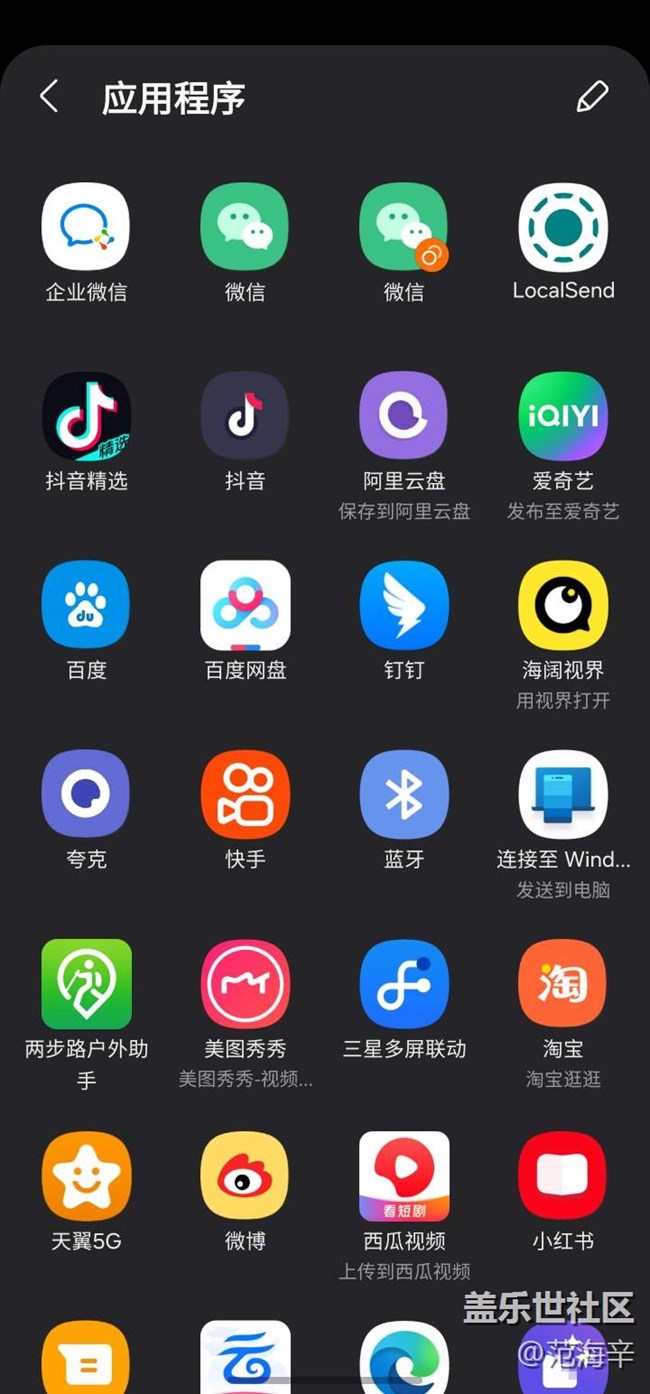Save to 阿里云盘
Image resolution: width=650 pixels, height=1394 pixels.
click(404, 416)
